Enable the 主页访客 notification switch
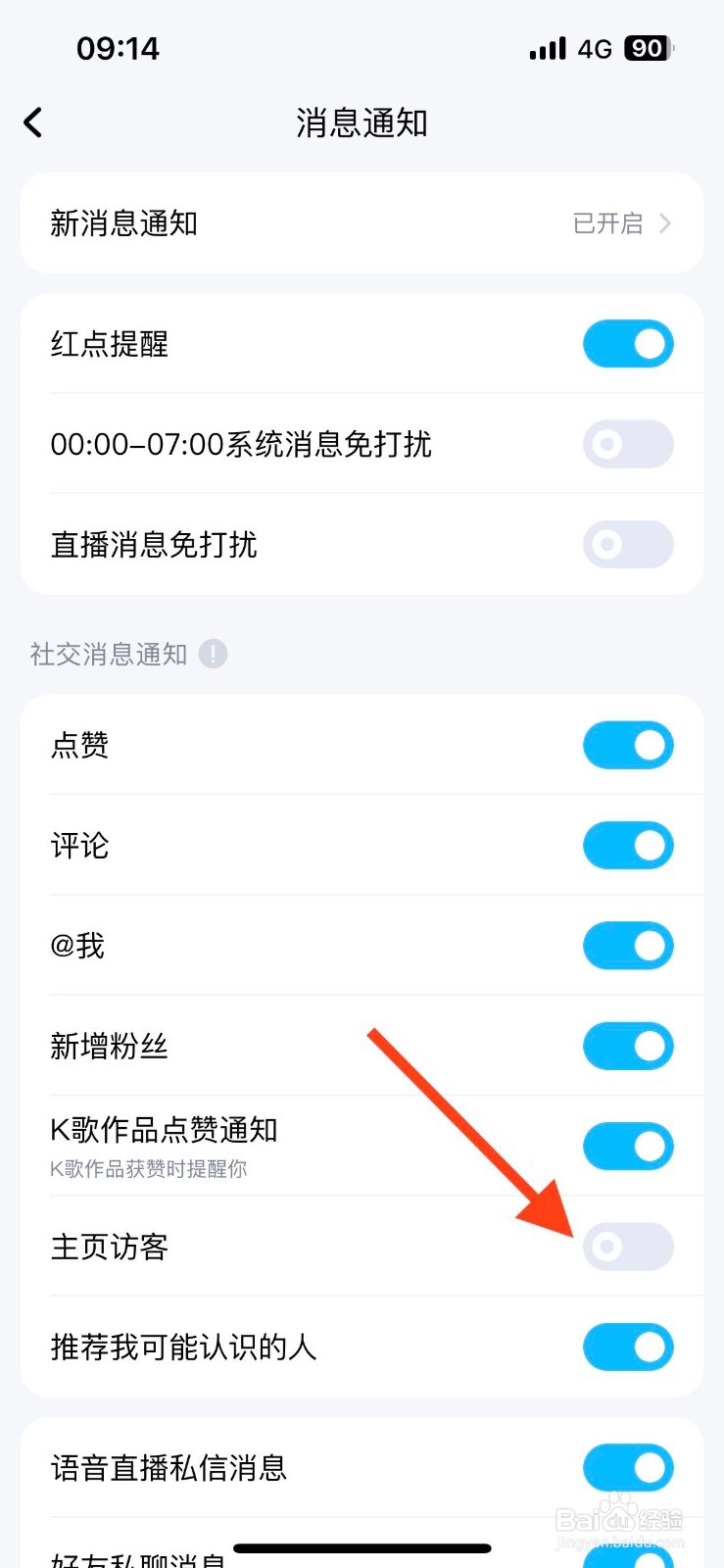 click(628, 1247)
